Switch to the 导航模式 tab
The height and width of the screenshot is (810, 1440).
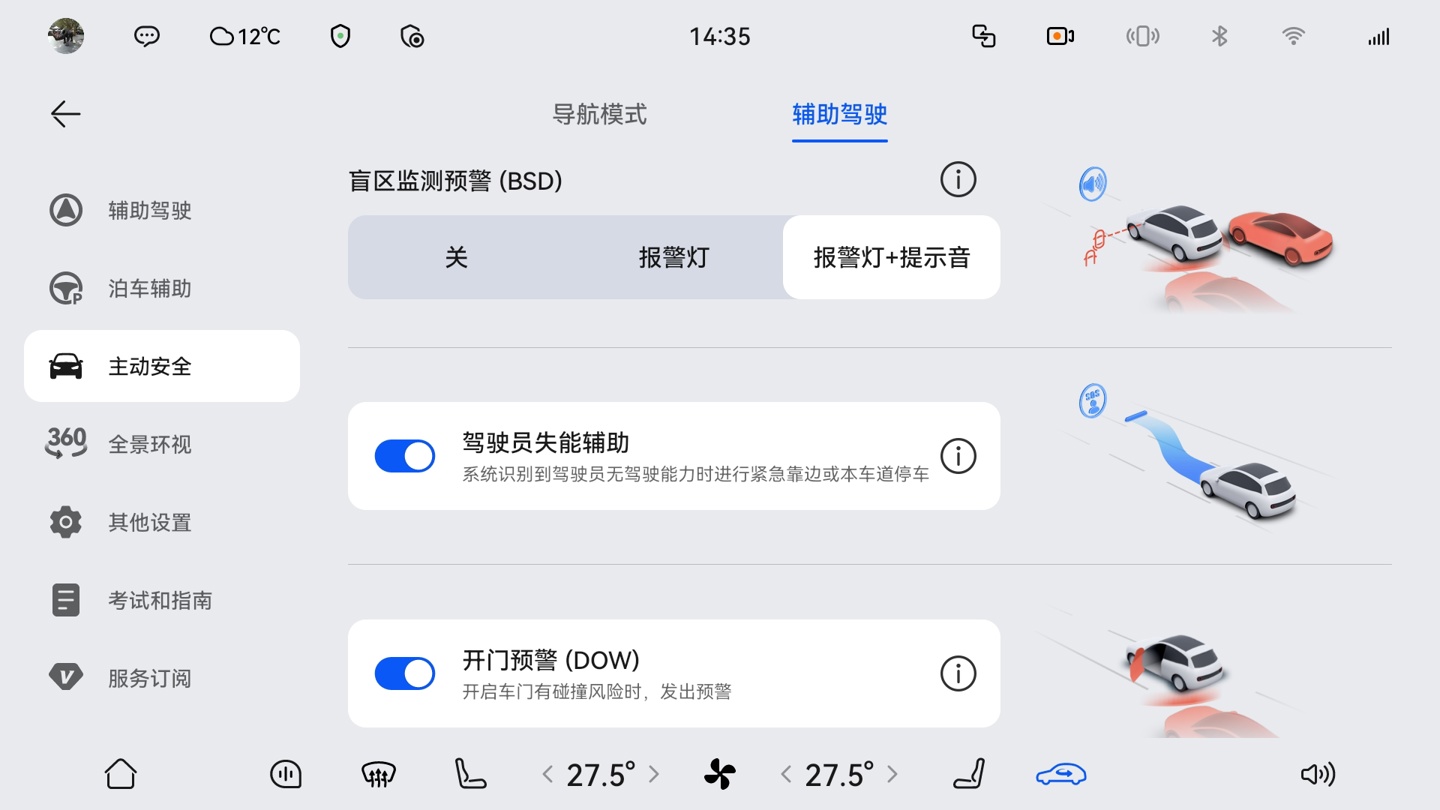click(x=599, y=114)
